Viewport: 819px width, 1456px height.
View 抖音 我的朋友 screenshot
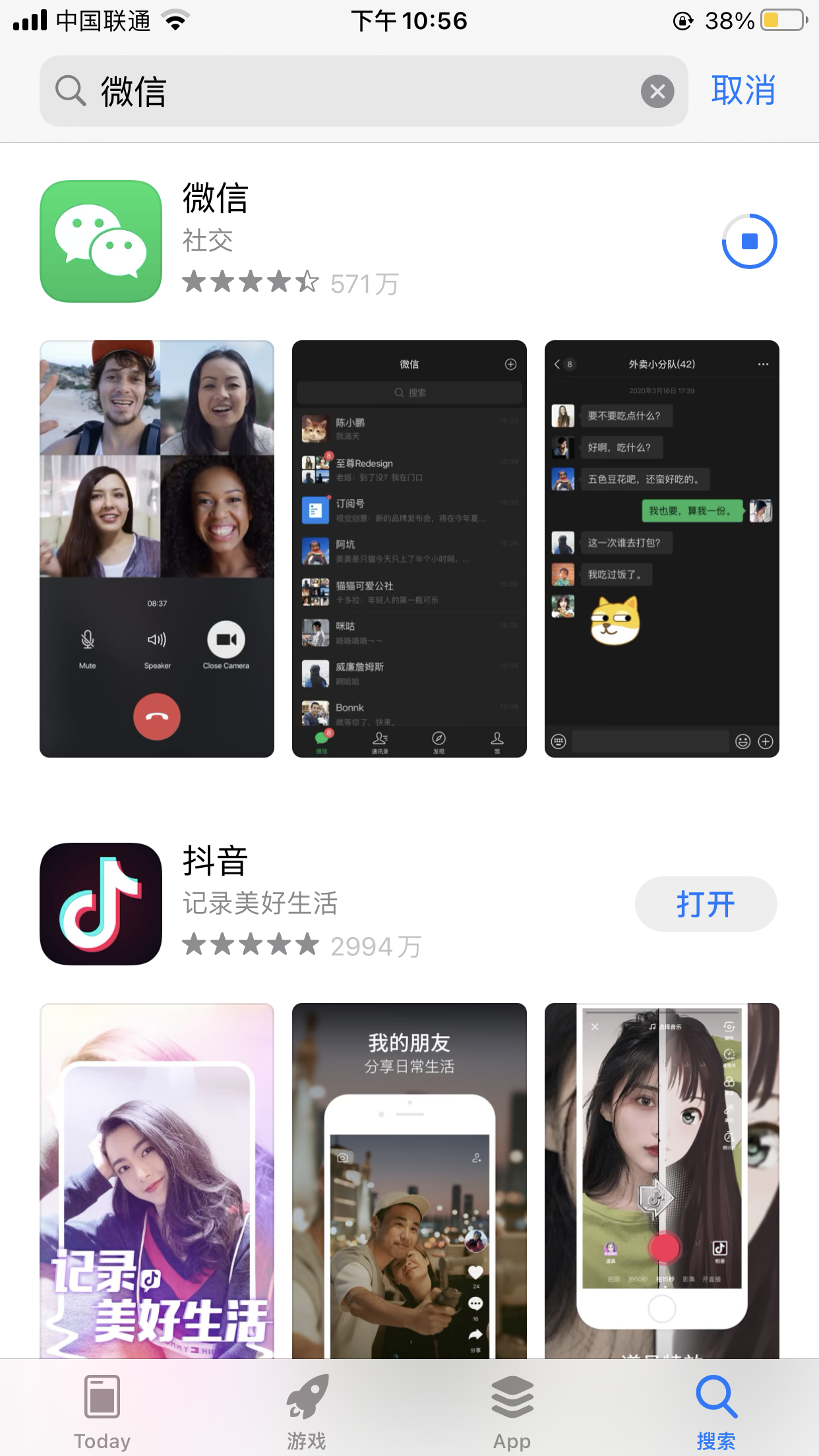409,1180
